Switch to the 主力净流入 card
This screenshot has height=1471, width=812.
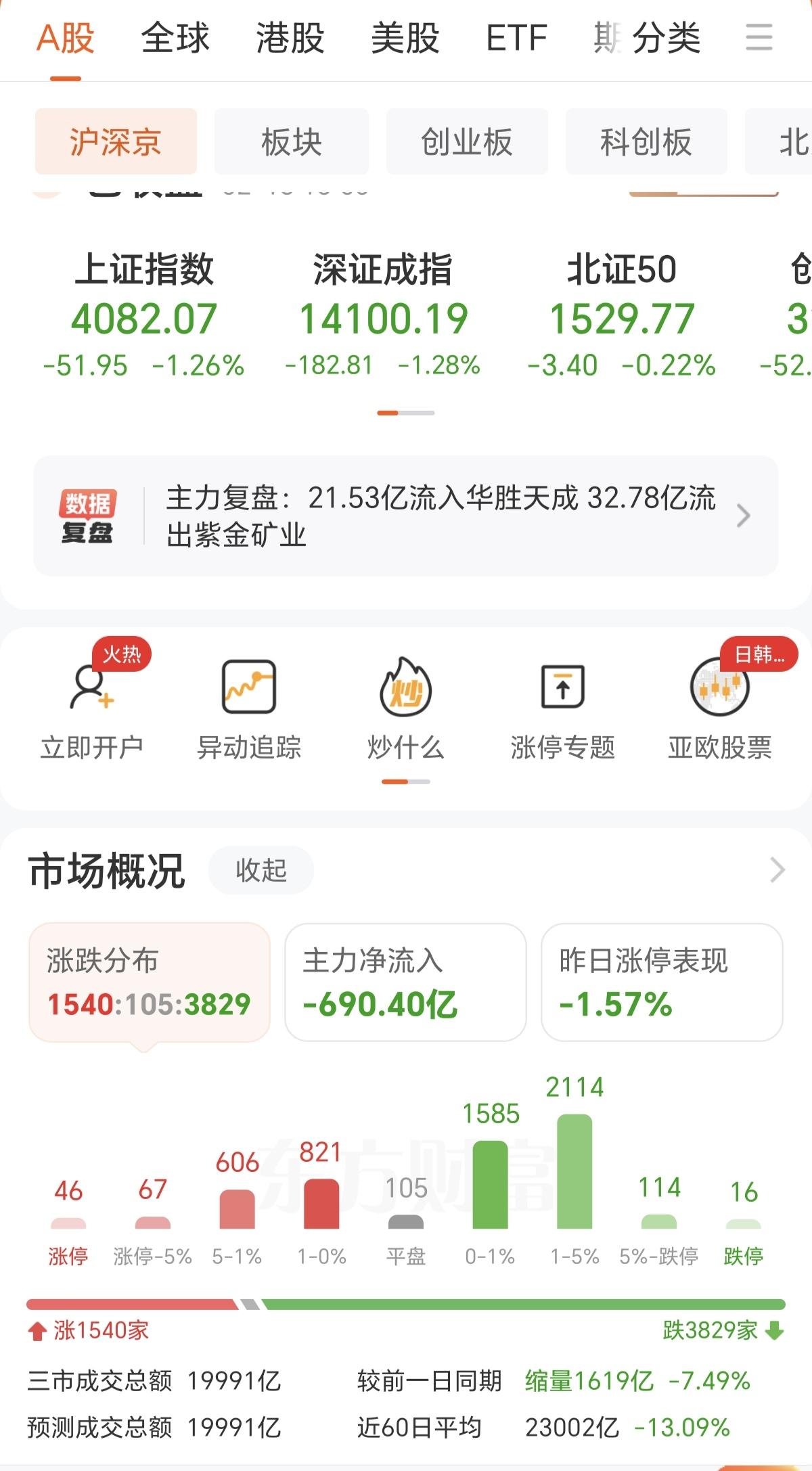click(x=405, y=982)
